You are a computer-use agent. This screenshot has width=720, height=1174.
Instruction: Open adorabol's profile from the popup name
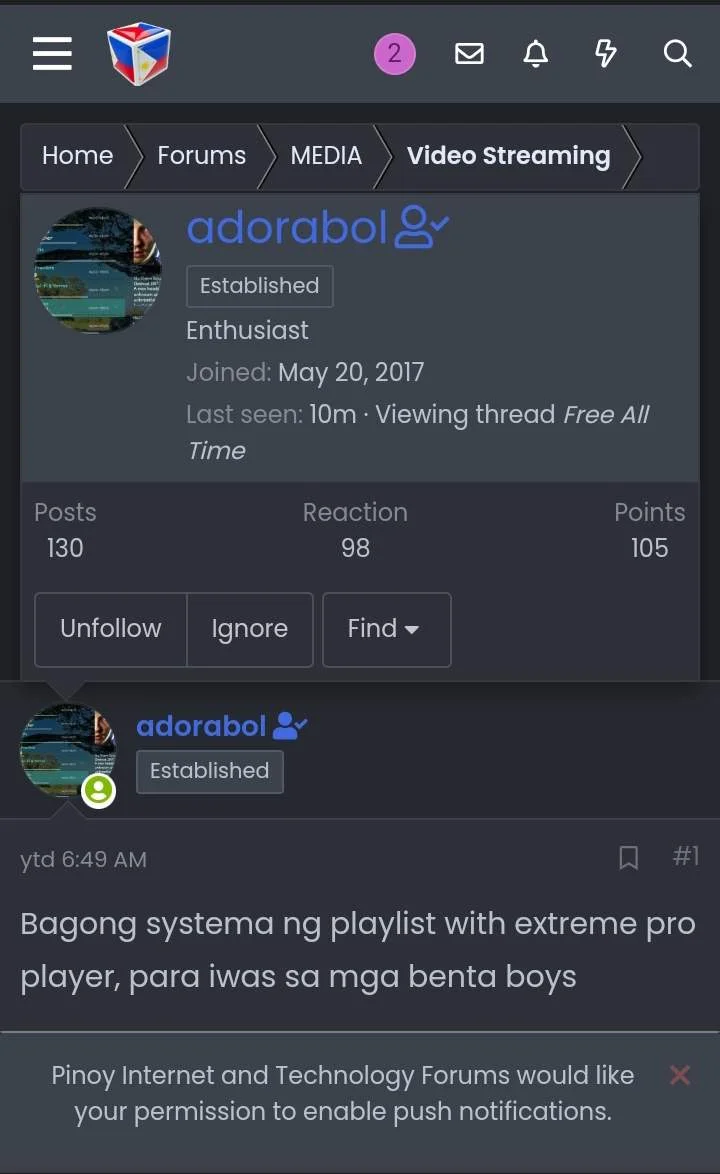287,228
